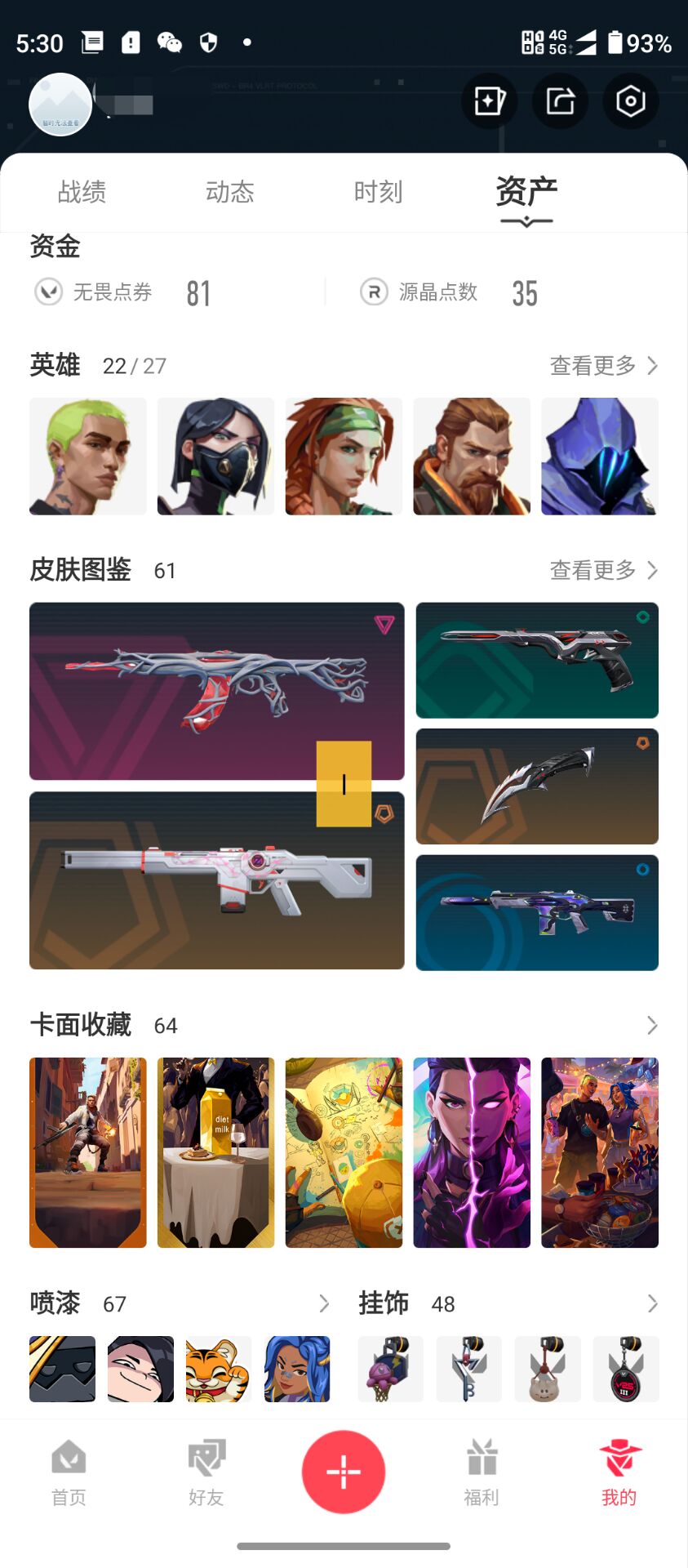The image size is (688, 1568).
Task: Go to the 首页 home tab
Action: pos(69,1472)
